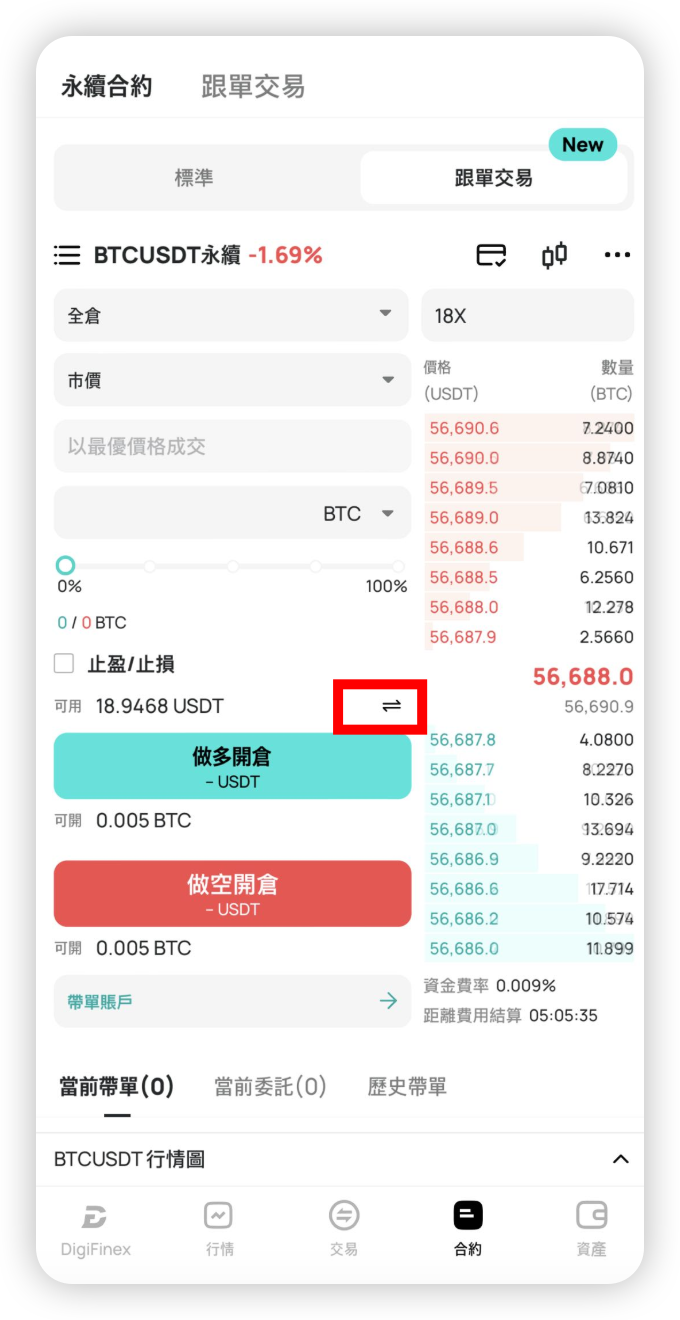Open the 市價 order type dropdown
Viewport: 680px width, 1320px height.
tap(232, 380)
